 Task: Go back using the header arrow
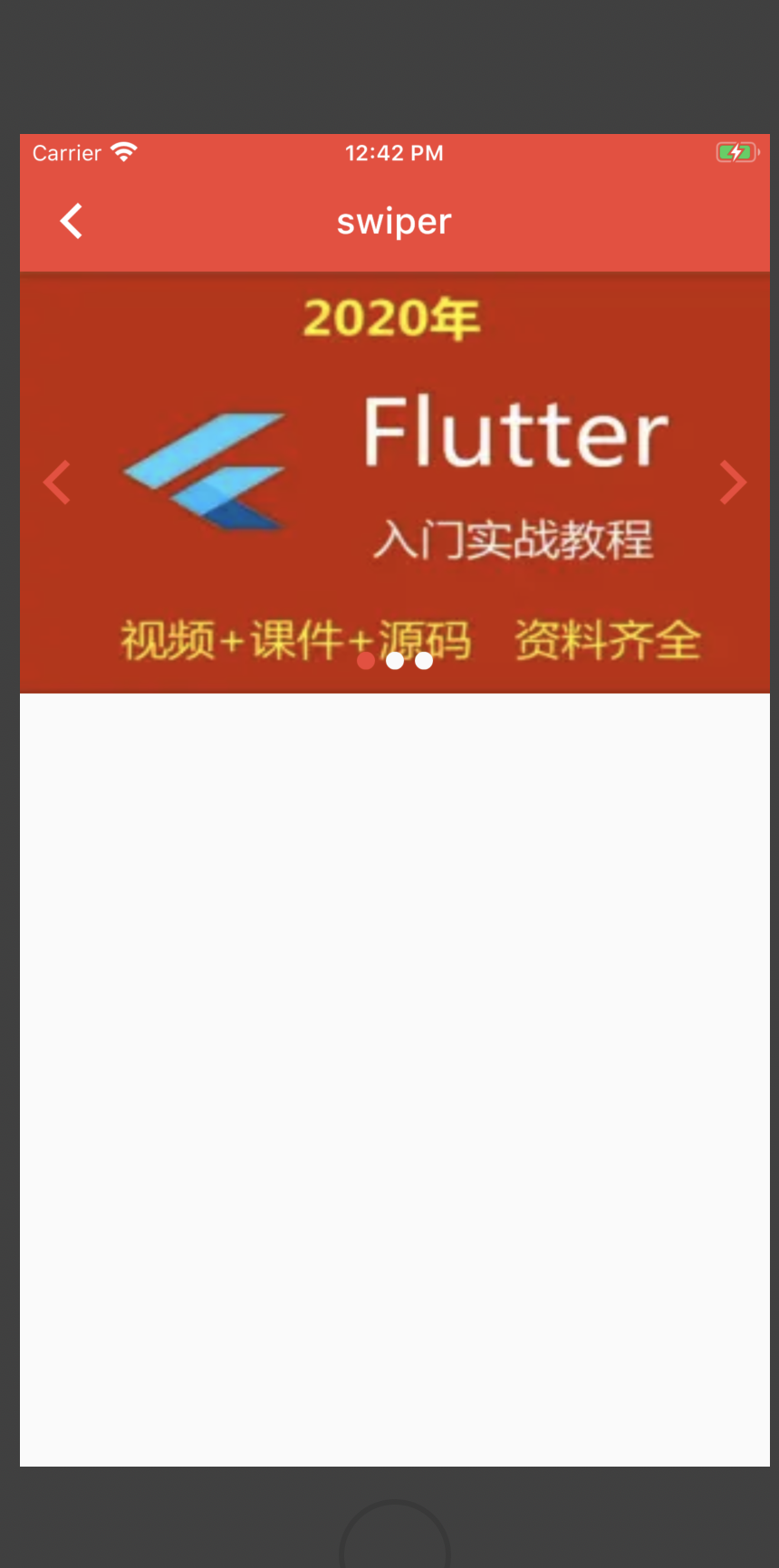pyautogui.click(x=71, y=221)
